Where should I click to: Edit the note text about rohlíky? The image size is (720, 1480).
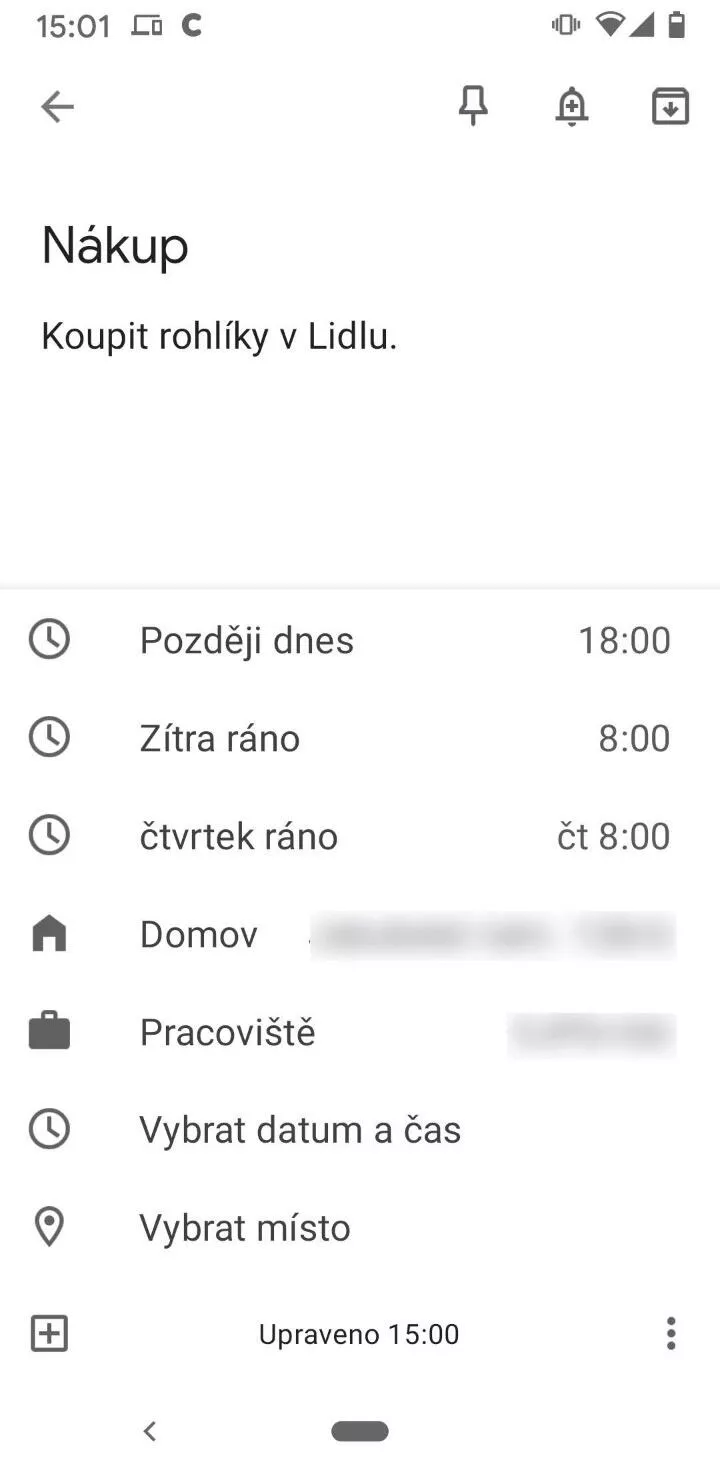click(219, 337)
